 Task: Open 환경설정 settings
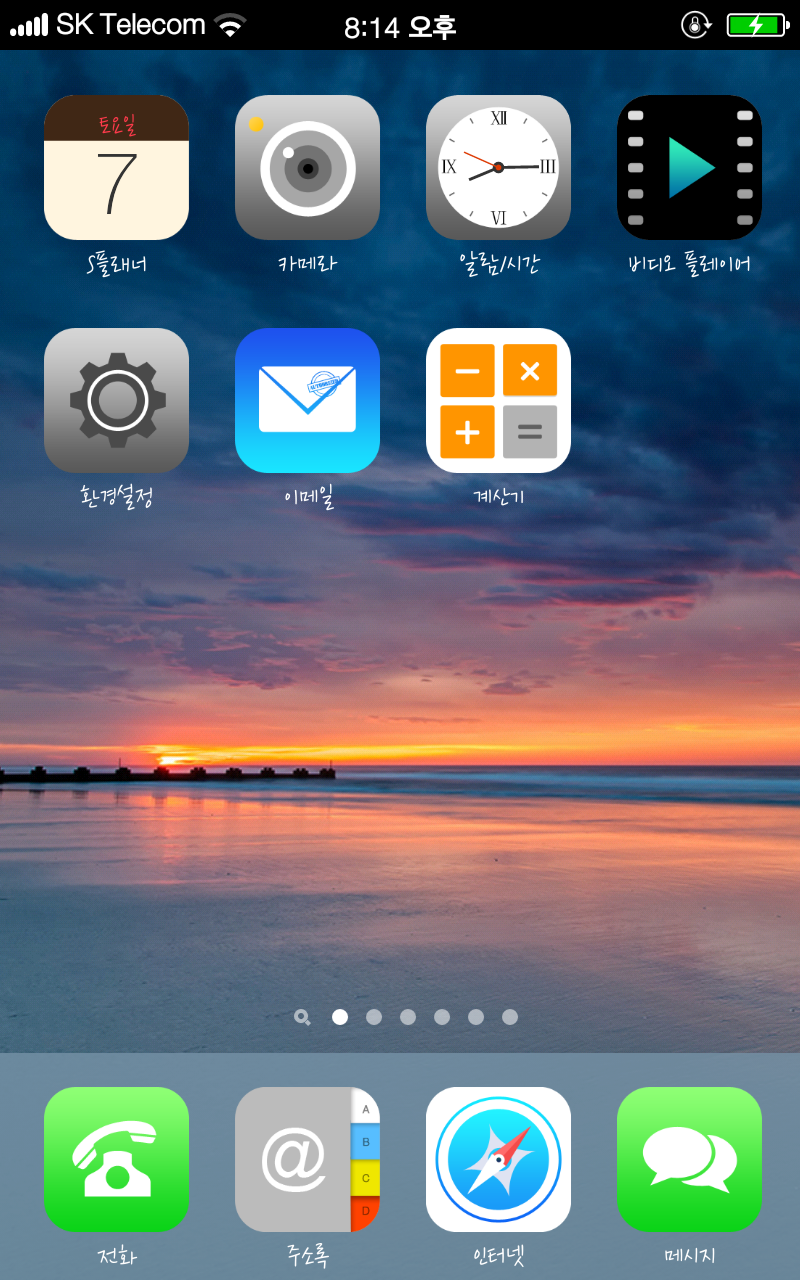116,400
